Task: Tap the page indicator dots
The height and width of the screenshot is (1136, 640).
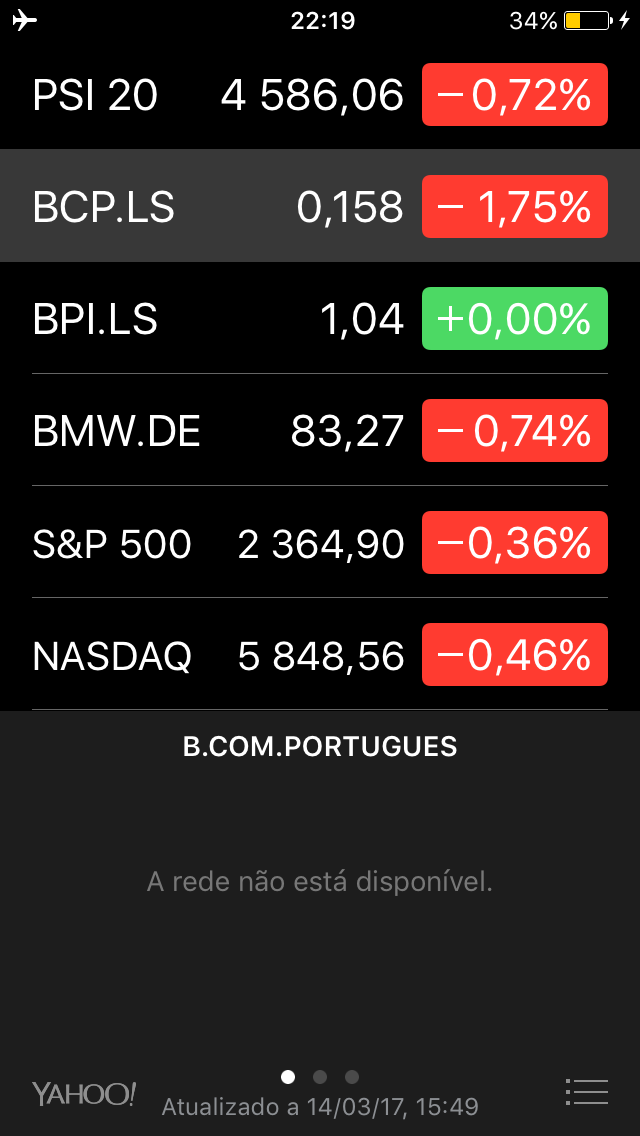Action: [320, 1077]
